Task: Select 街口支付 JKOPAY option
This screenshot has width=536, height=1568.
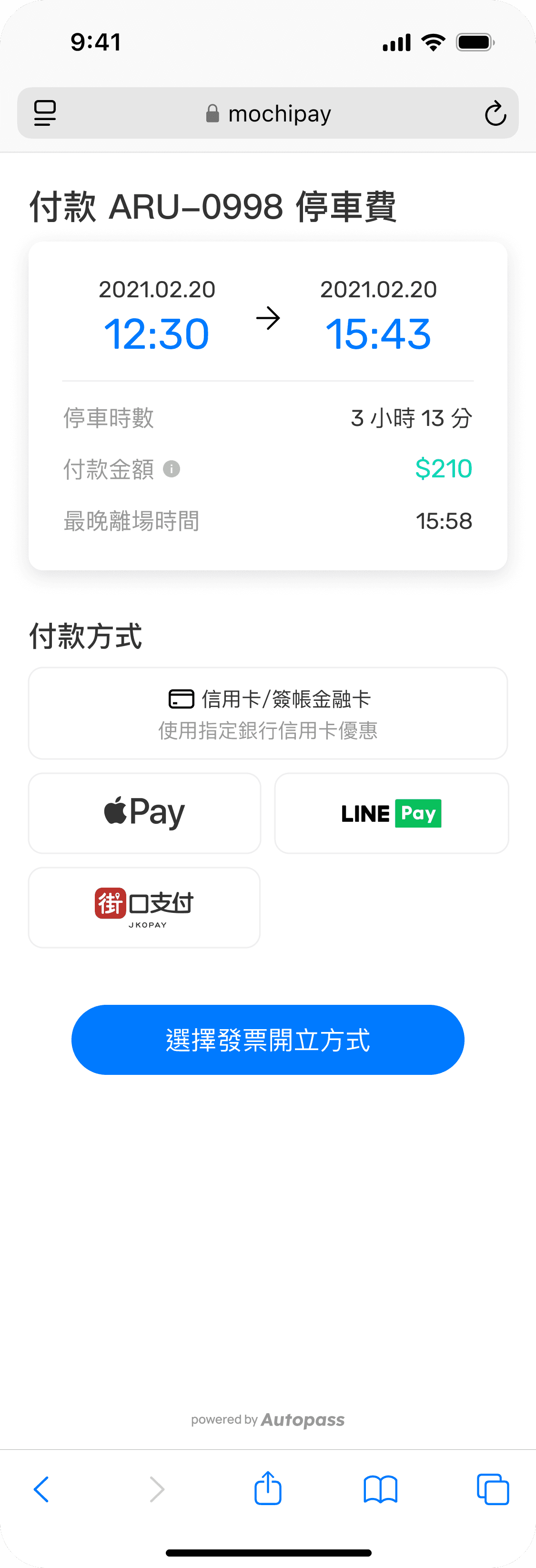Action: point(145,907)
